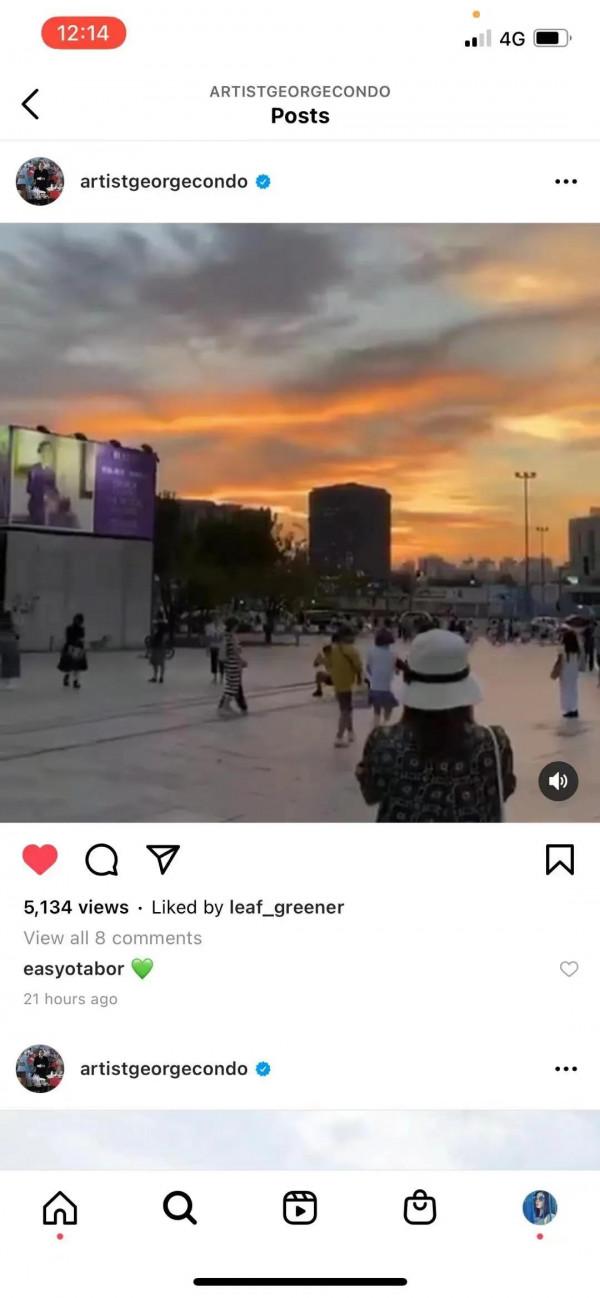View all 8 comments

click(112, 938)
